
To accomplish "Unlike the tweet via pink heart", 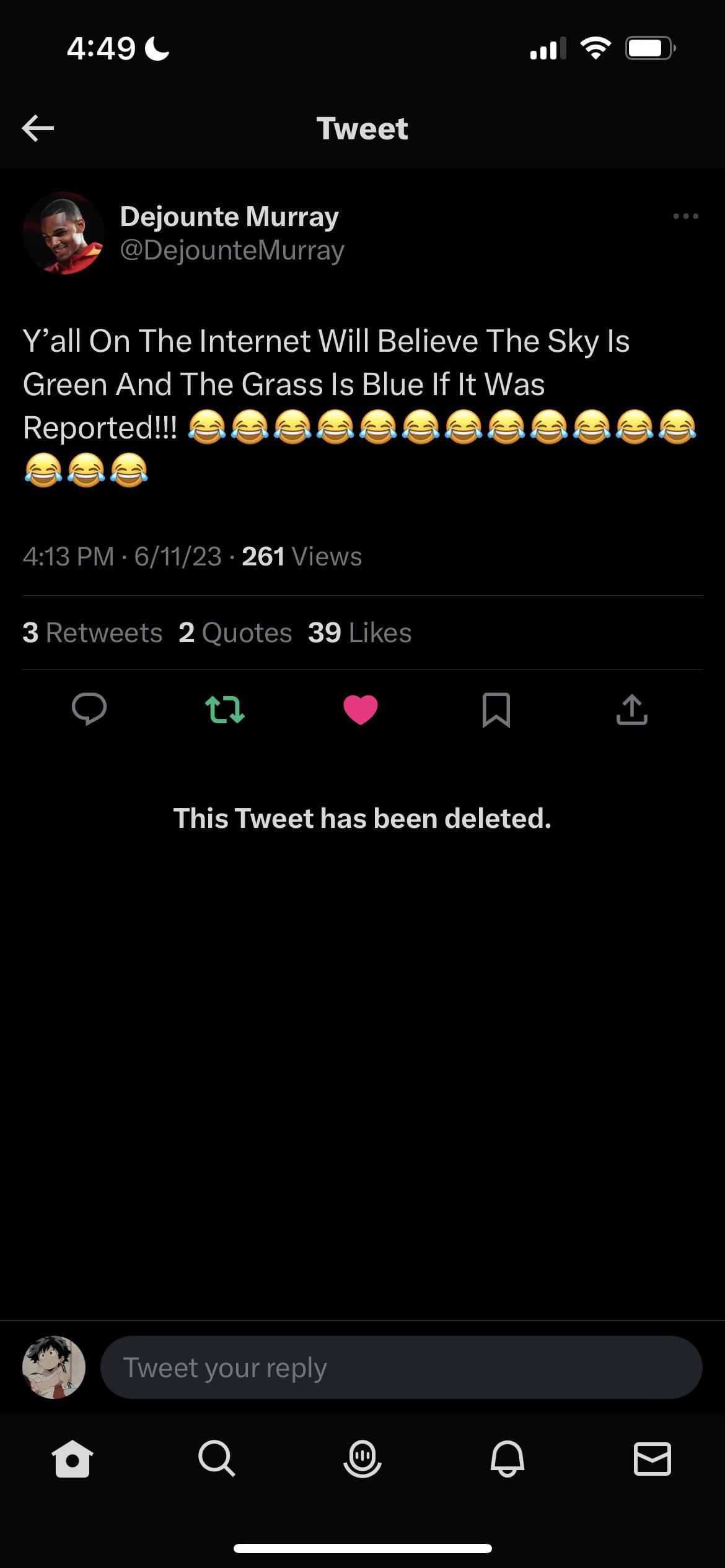I will (x=361, y=710).
